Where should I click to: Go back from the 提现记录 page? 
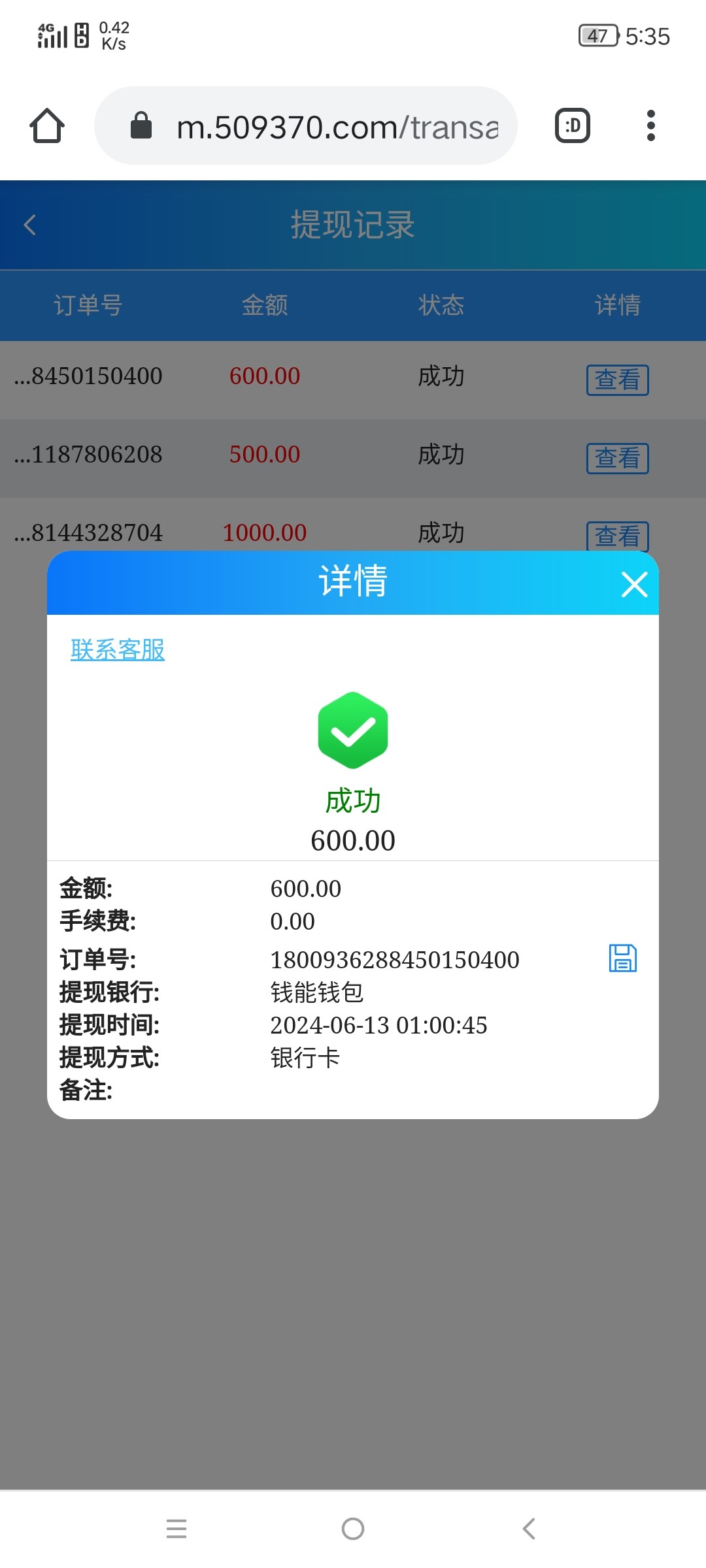coord(30,225)
